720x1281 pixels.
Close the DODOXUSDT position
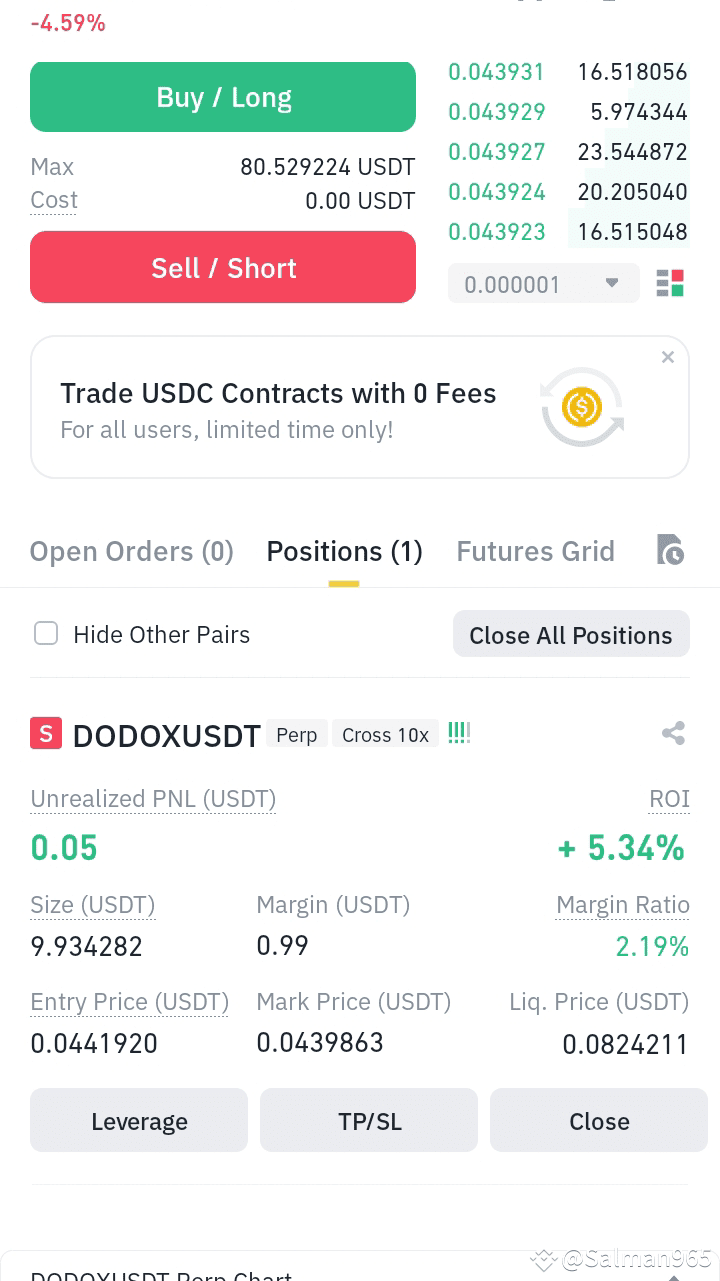pos(599,1121)
